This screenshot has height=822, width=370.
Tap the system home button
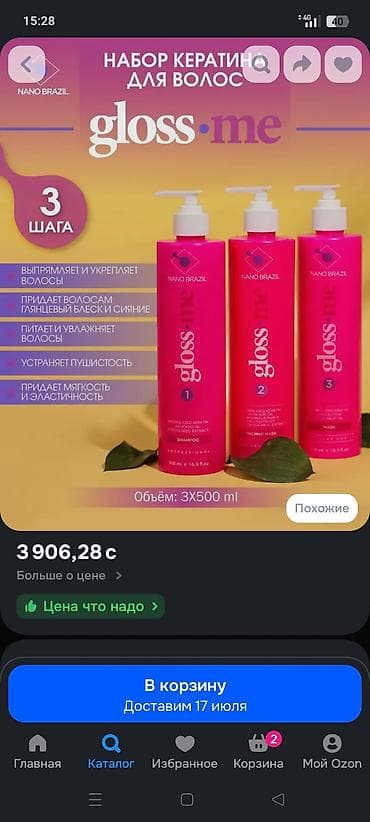[187, 799]
